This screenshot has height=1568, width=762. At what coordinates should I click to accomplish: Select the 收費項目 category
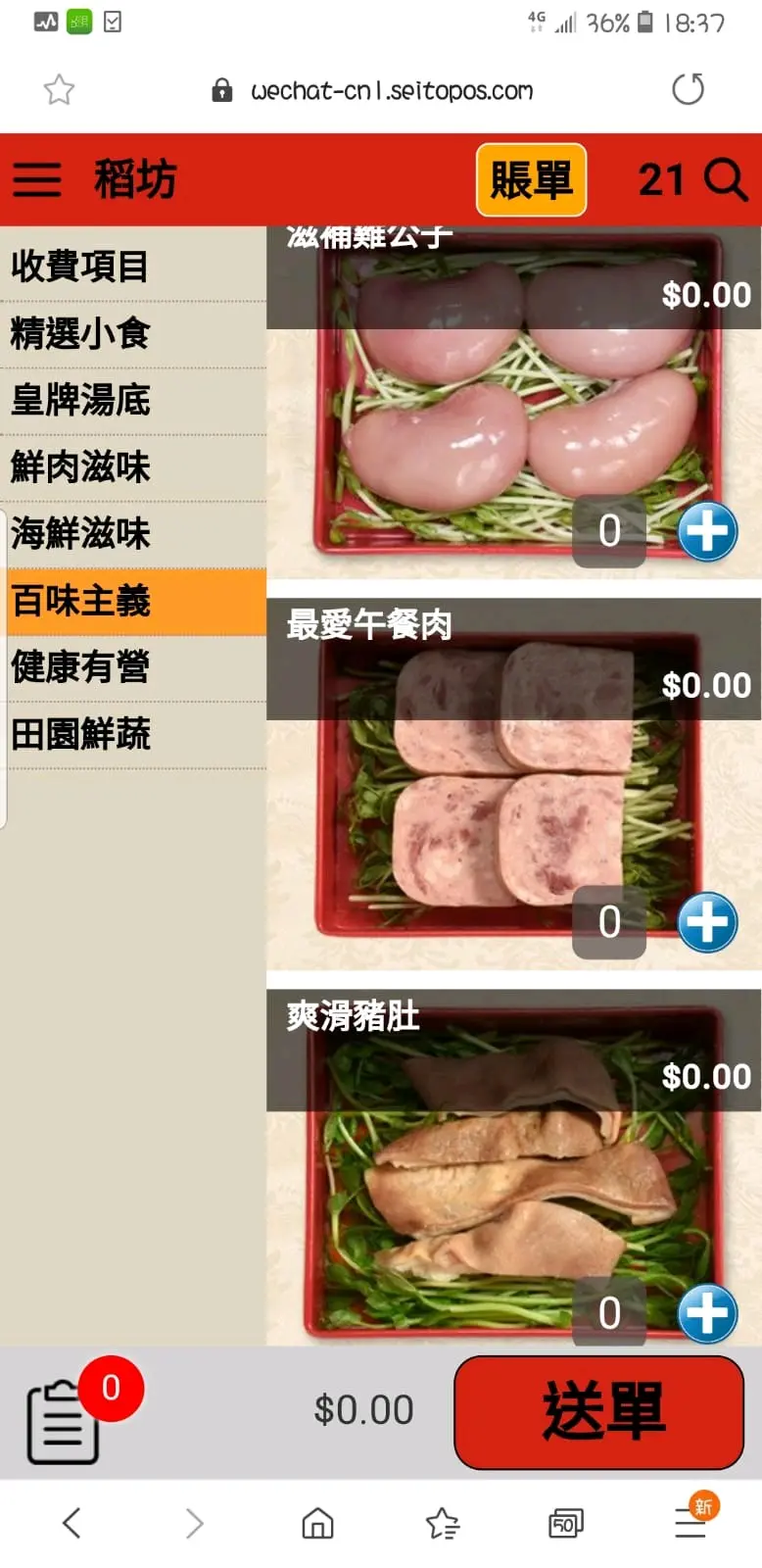pos(80,266)
